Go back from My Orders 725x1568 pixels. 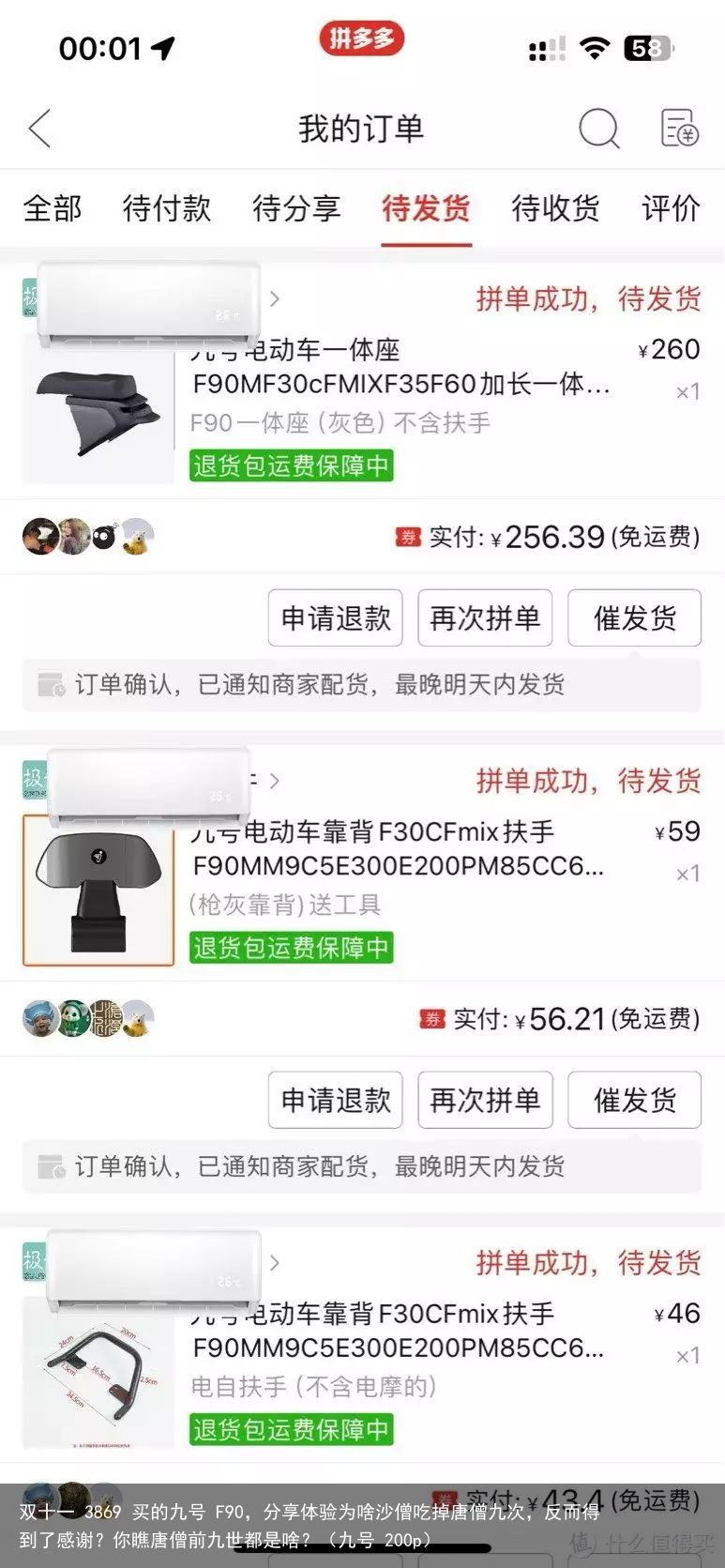pos(40,129)
